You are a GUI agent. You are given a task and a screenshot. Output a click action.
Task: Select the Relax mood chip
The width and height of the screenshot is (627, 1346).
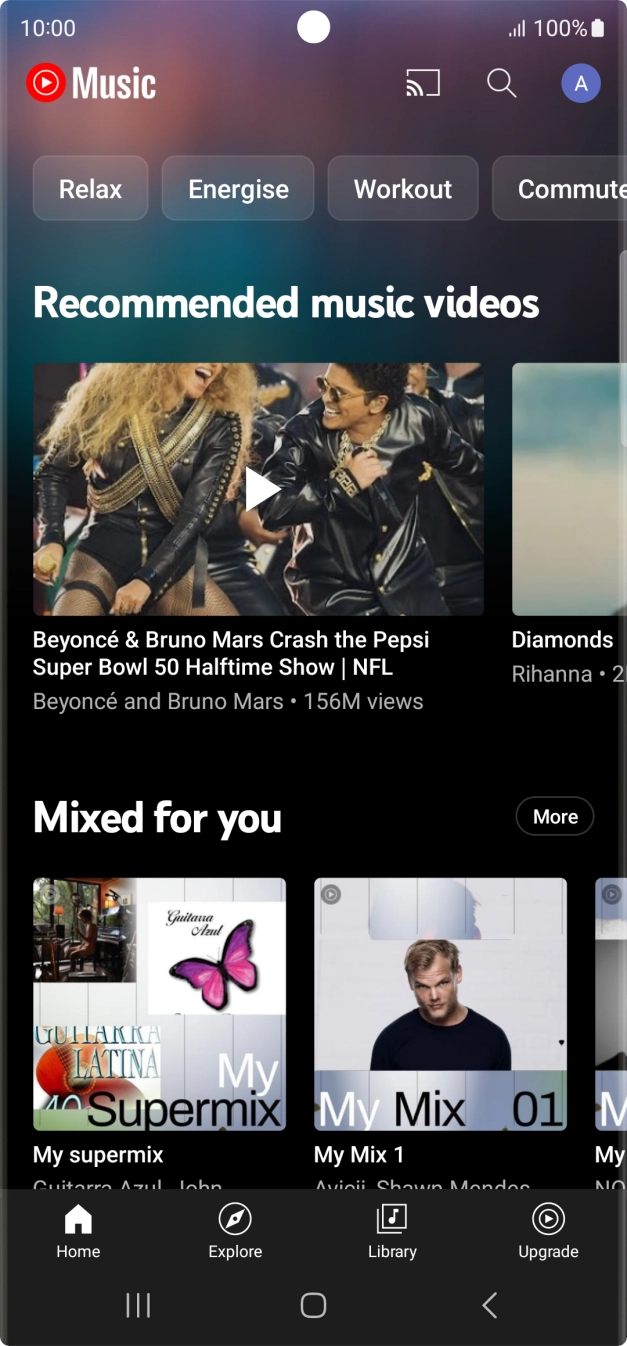(90, 189)
